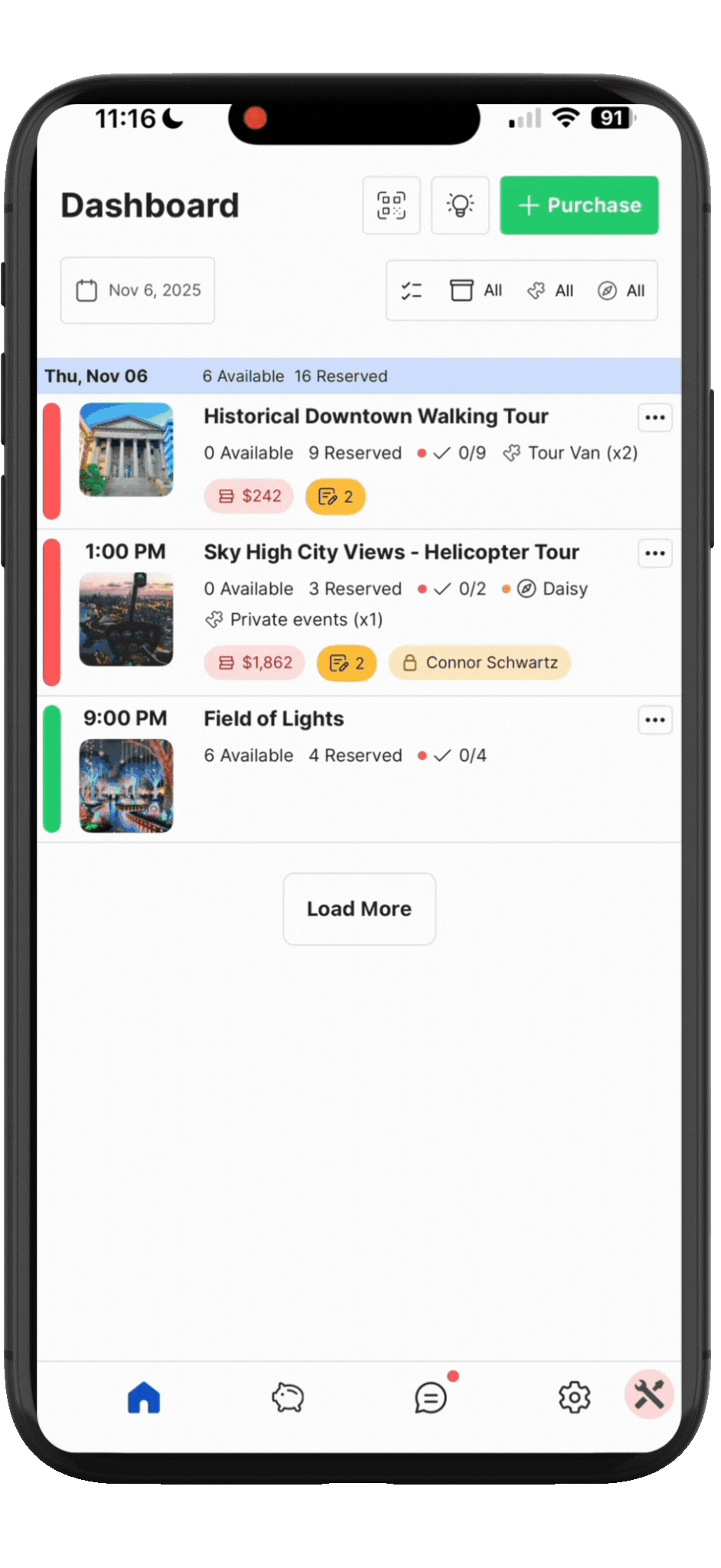Open the QR code scanner
This screenshot has width=721, height=1568.
coord(391,205)
